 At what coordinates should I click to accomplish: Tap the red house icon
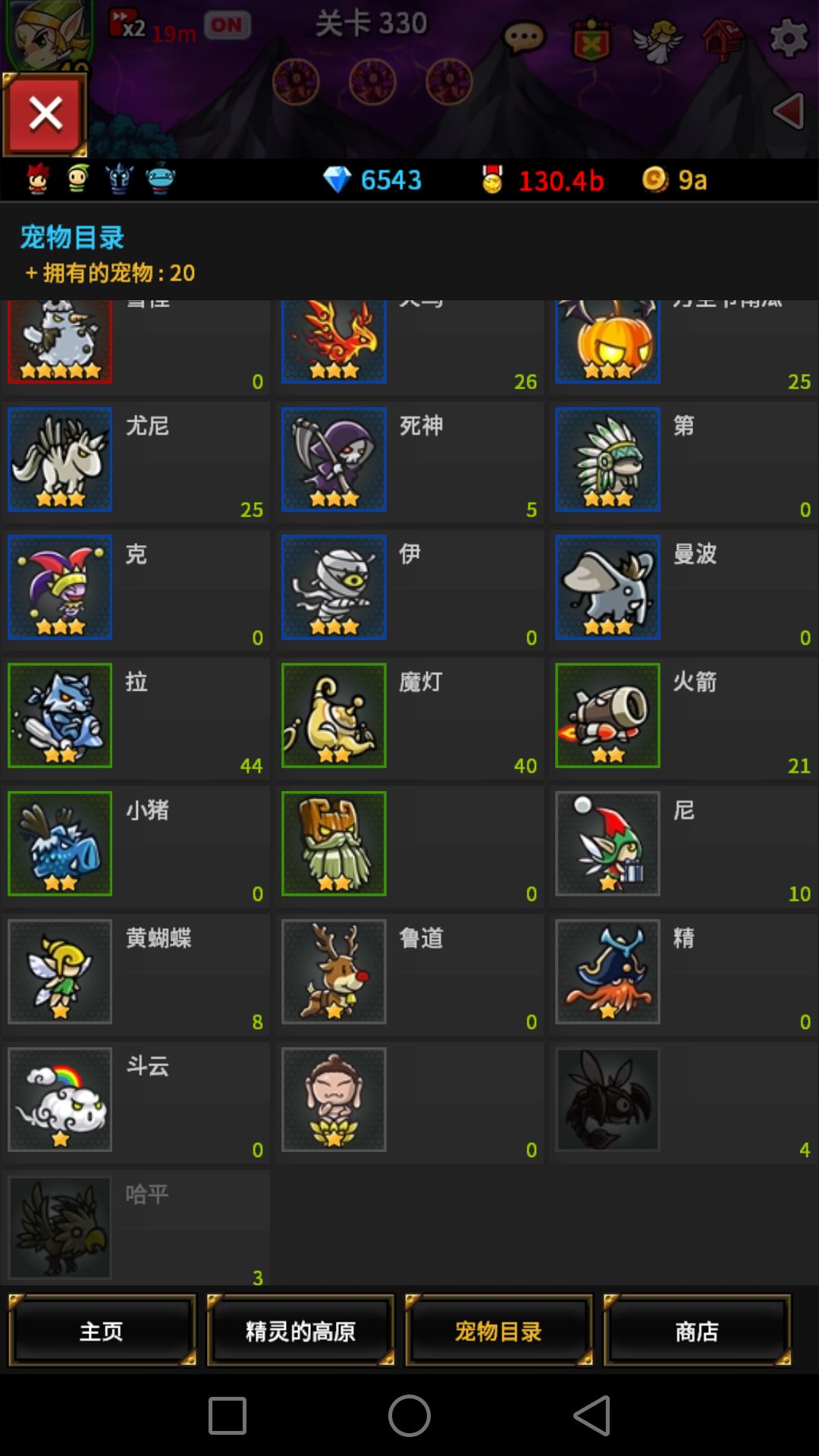(722, 38)
